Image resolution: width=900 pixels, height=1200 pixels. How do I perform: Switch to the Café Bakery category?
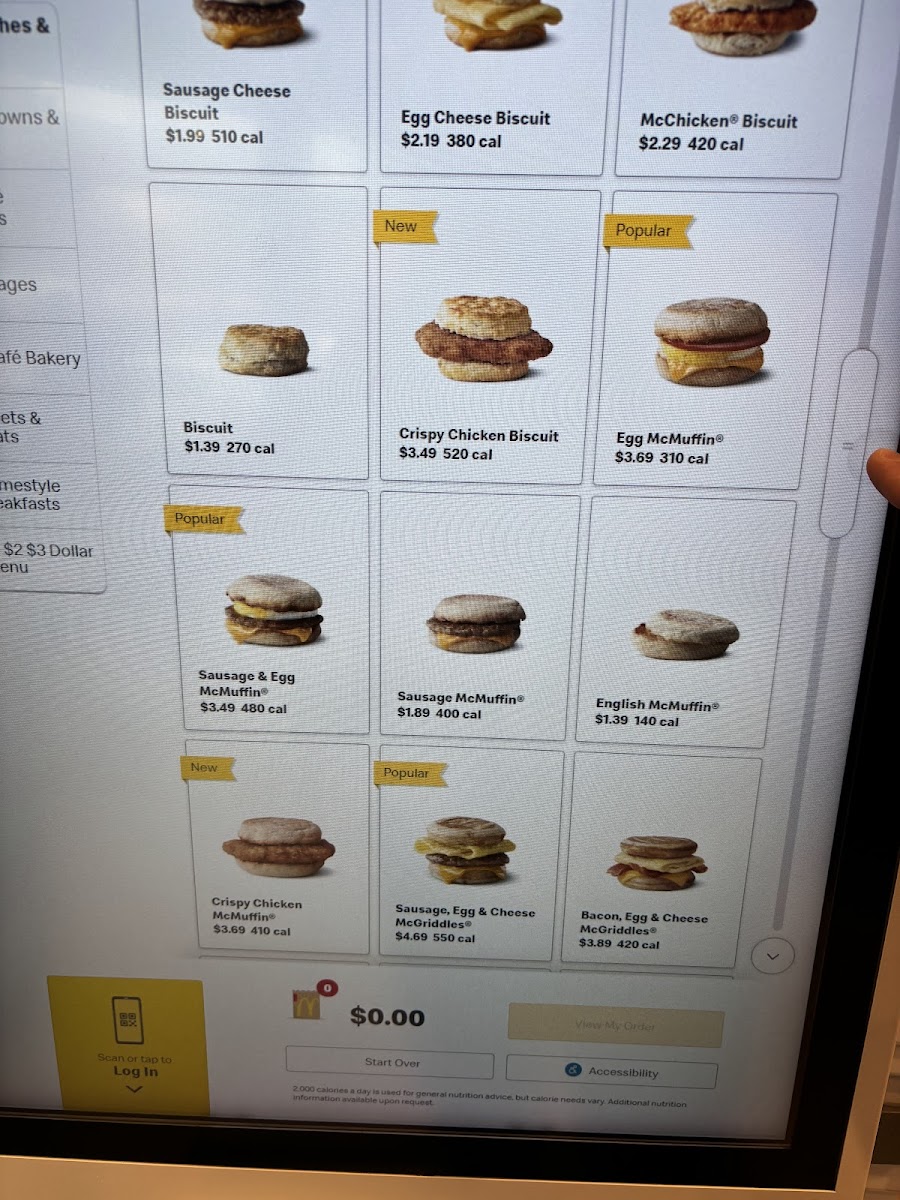click(45, 358)
